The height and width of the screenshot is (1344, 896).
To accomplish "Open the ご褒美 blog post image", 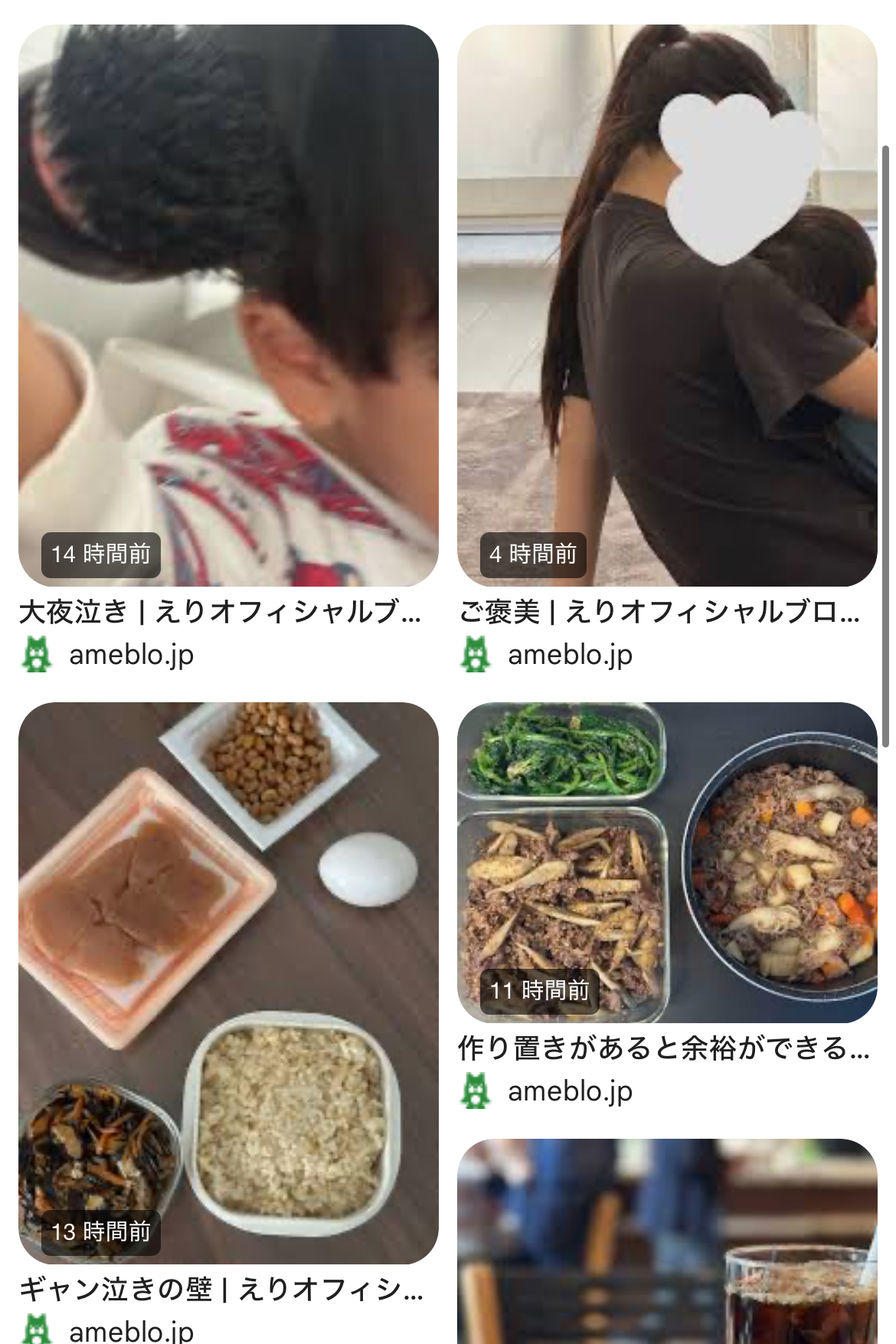I will [666, 305].
